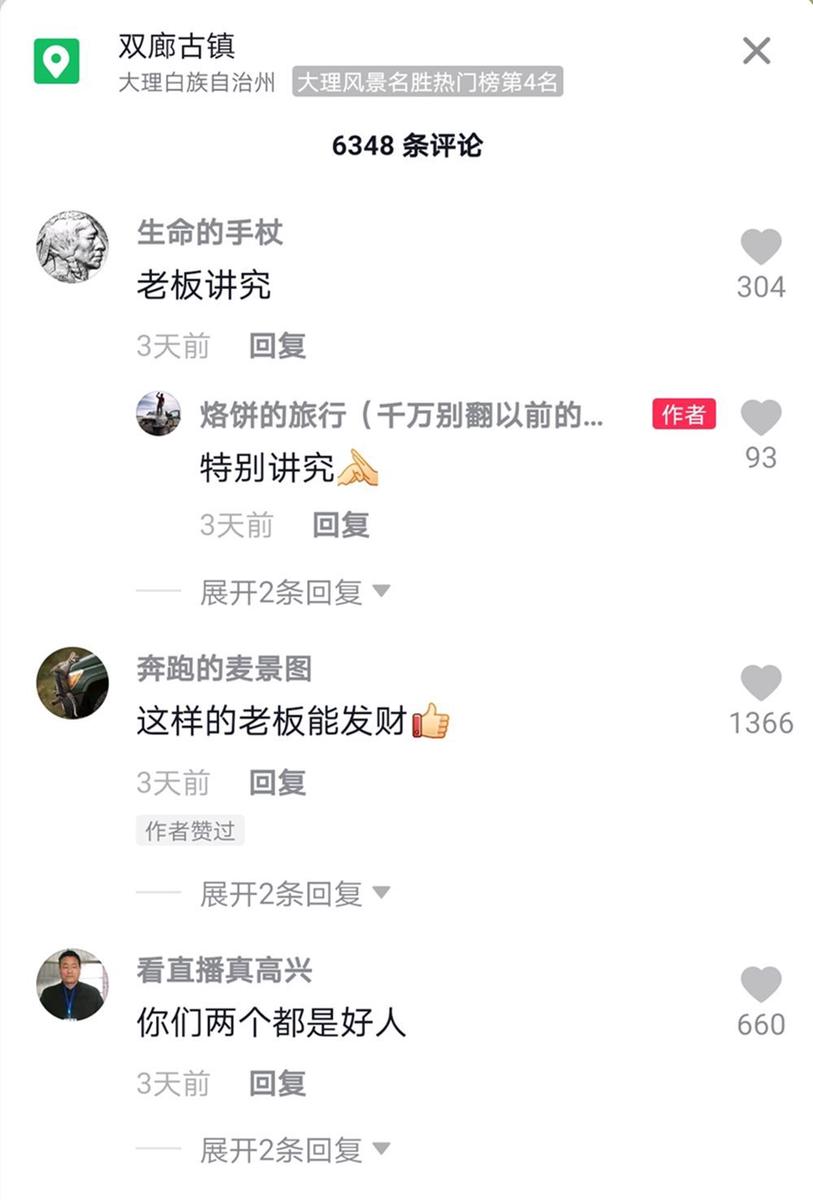Open the 大理风景名胜热门榜 ranking tag
This screenshot has height=1200, width=813.
428,82
